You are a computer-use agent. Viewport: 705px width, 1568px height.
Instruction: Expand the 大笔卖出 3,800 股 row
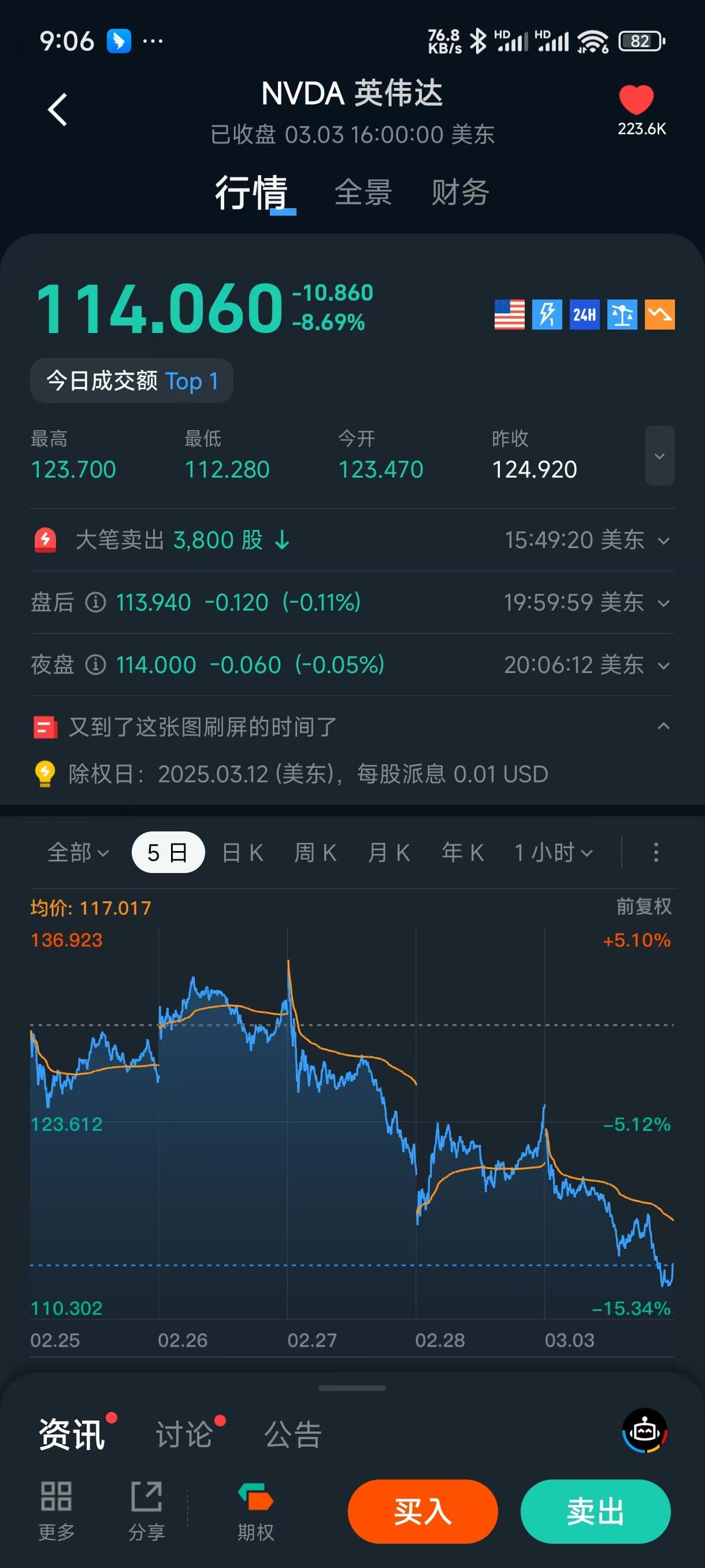352,540
